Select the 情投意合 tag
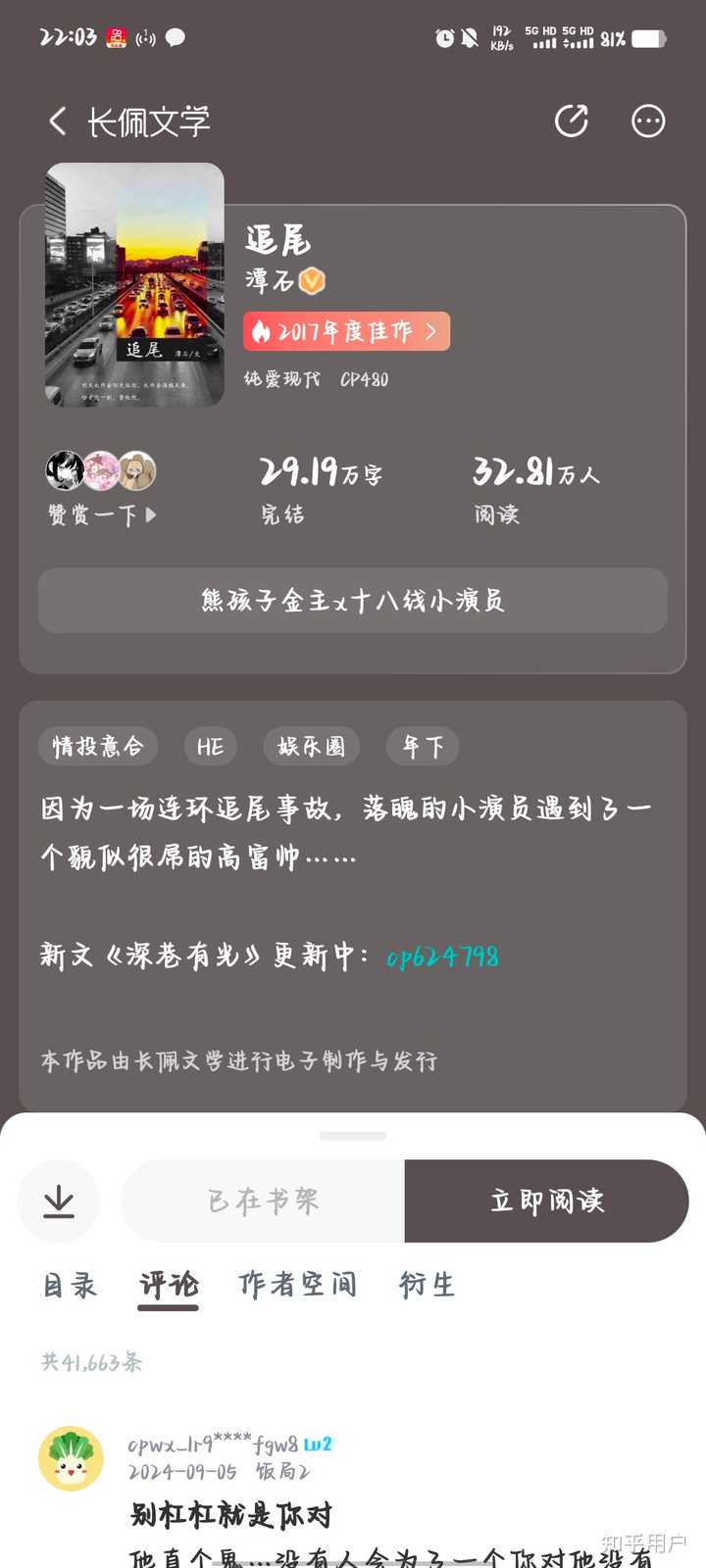 (x=98, y=747)
